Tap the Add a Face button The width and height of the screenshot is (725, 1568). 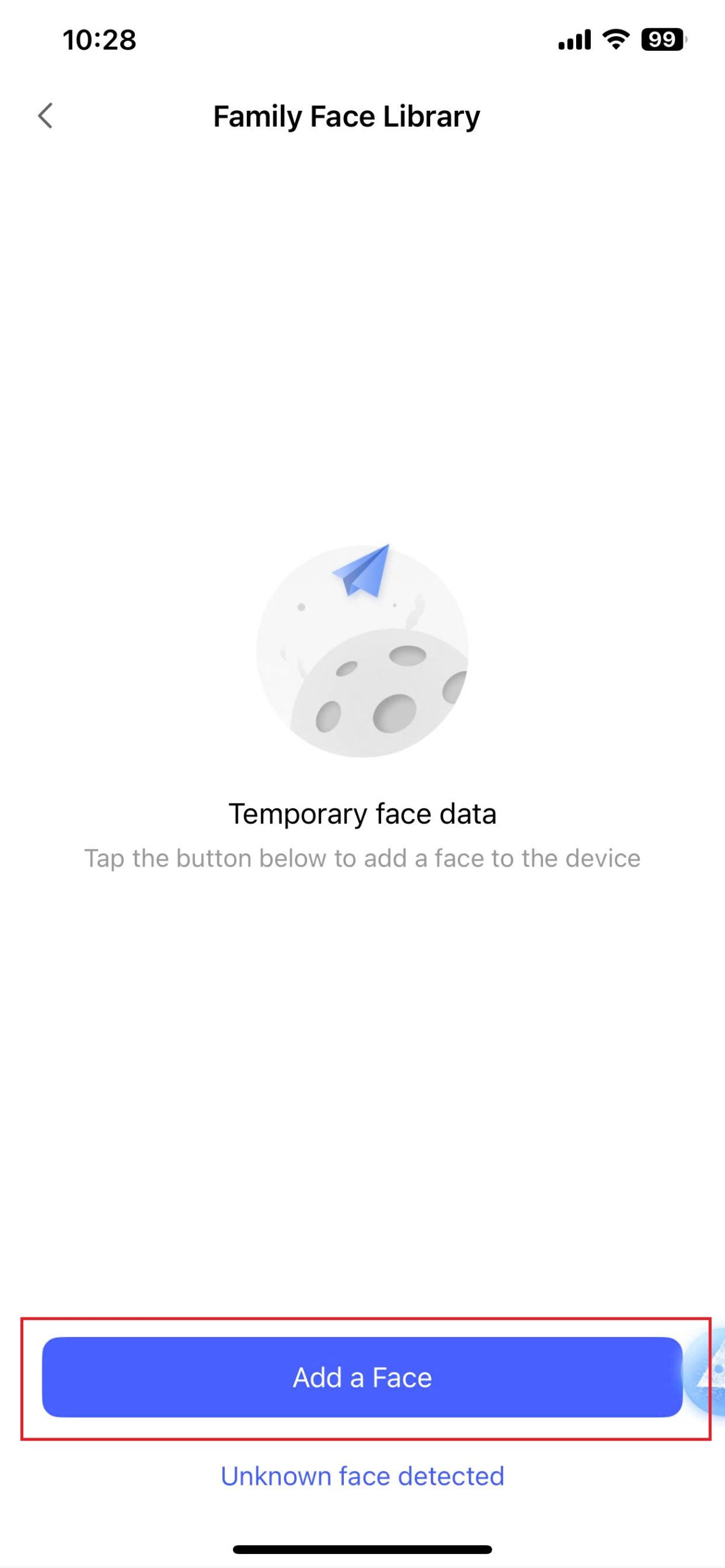point(362,1377)
